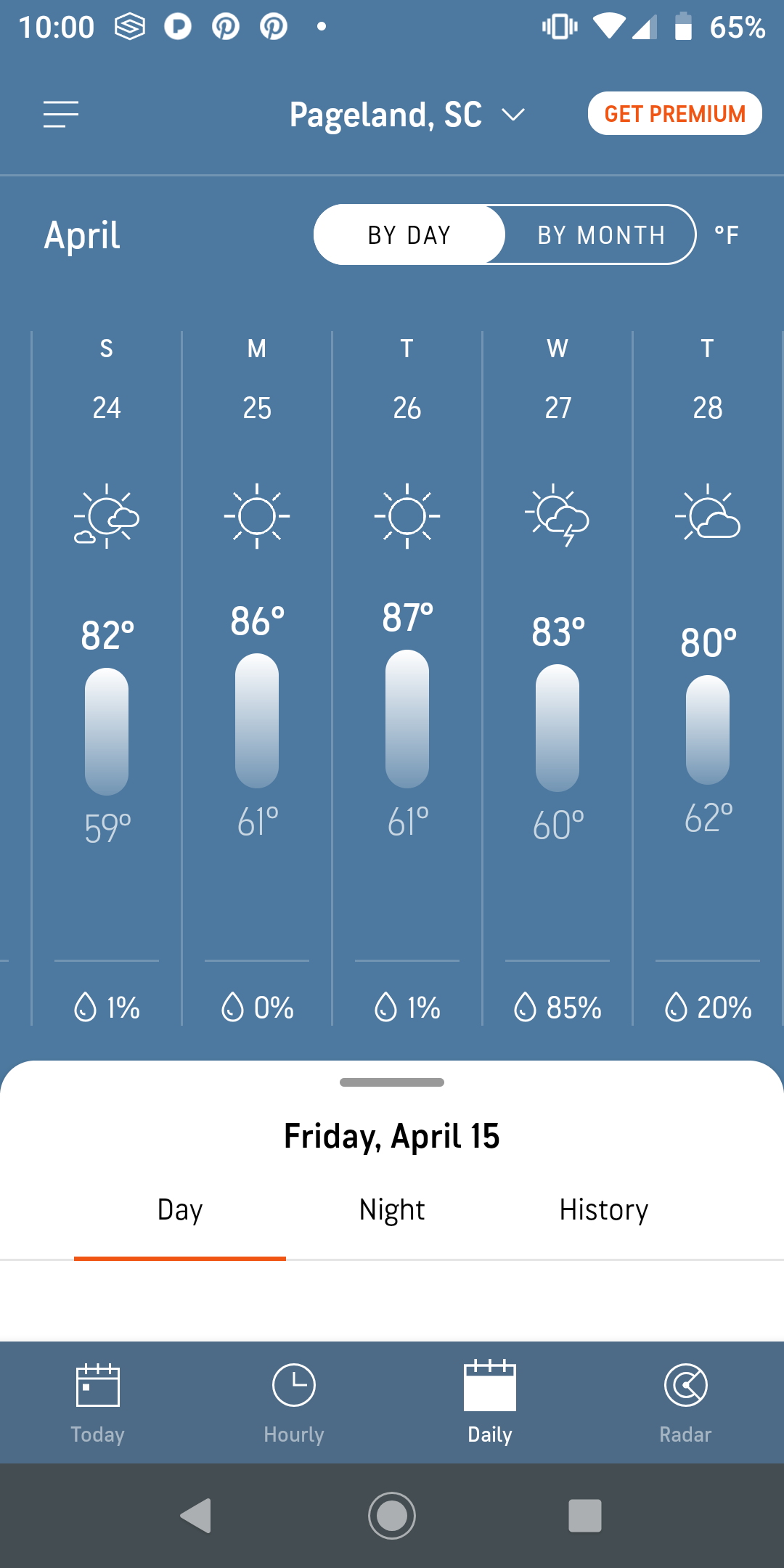The height and width of the screenshot is (1568, 784).
Task: Open the Hourly forecast tab
Action: [294, 1402]
